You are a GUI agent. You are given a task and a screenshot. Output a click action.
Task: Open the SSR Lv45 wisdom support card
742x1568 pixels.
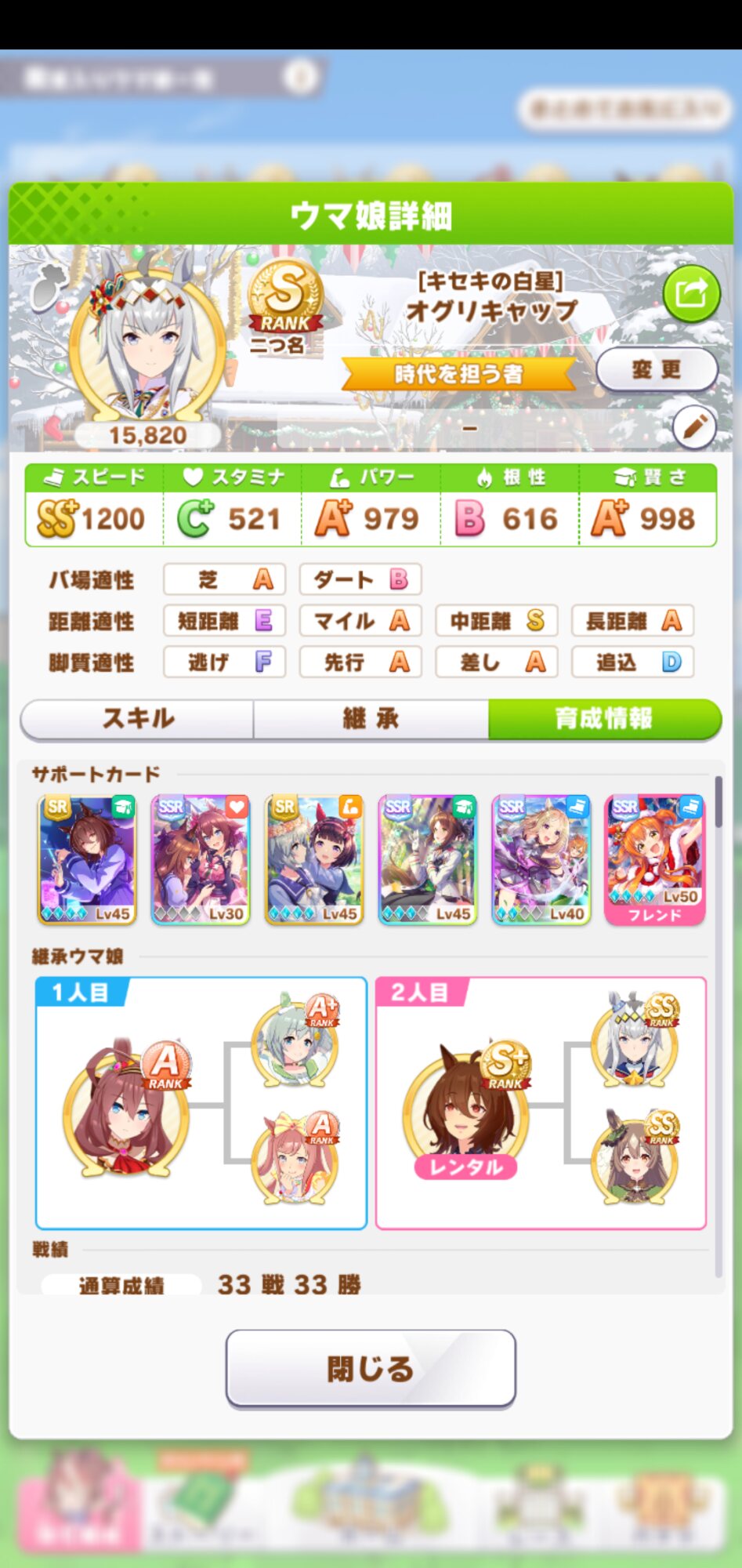pyautogui.click(x=428, y=860)
